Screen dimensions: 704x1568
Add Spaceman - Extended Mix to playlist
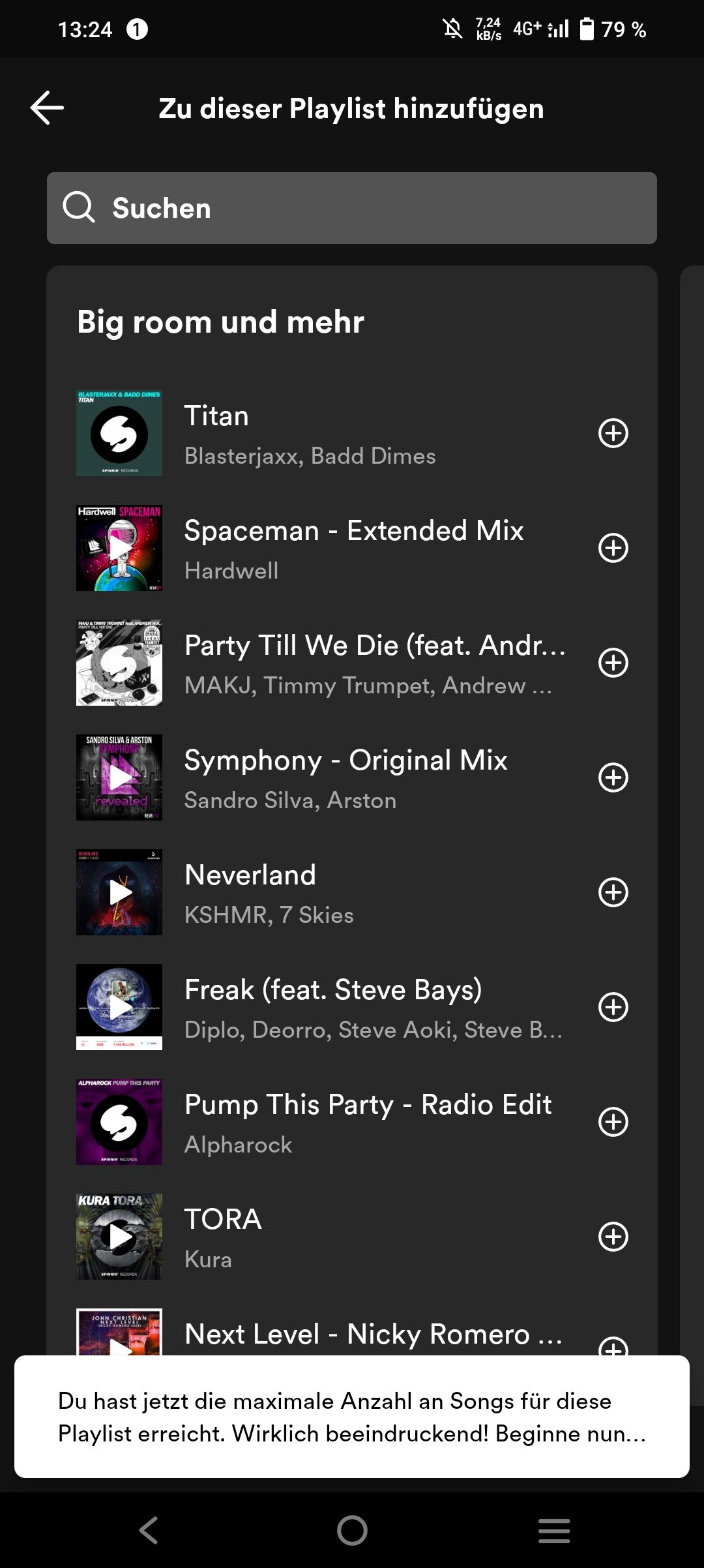pos(613,548)
